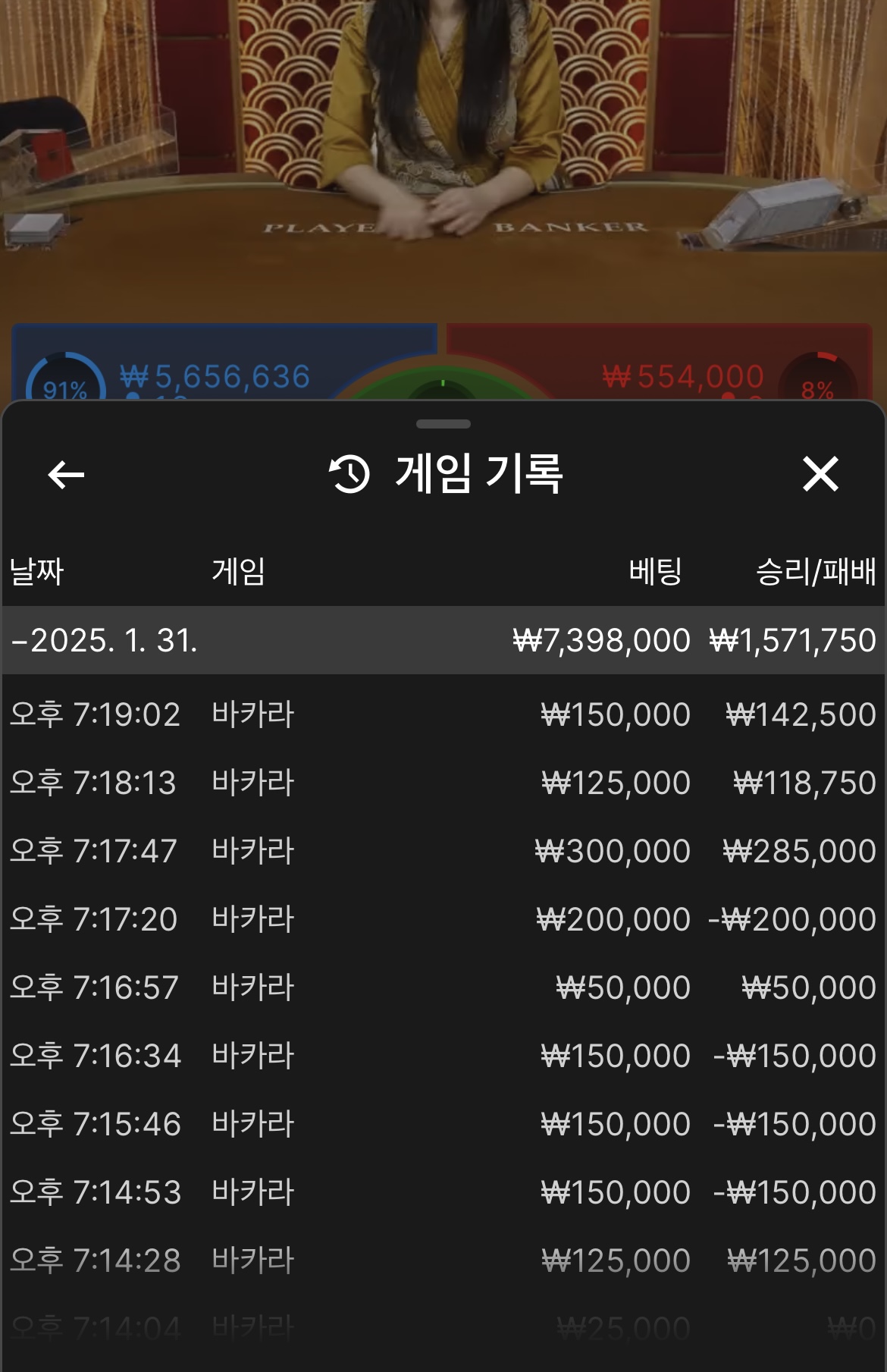The height and width of the screenshot is (1372, 887).
Task: Open the 오후 7:14:53 바카라 record
Action: pyautogui.click(x=443, y=1192)
